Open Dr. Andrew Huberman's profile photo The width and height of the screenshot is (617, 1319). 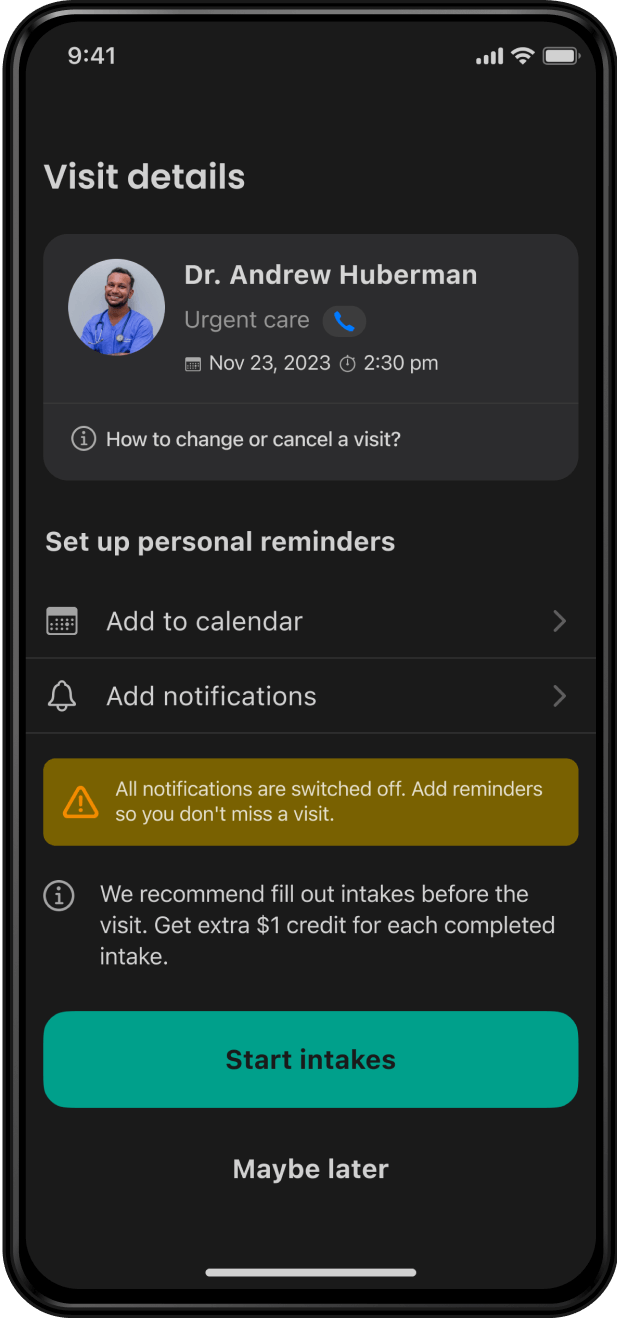(116, 307)
